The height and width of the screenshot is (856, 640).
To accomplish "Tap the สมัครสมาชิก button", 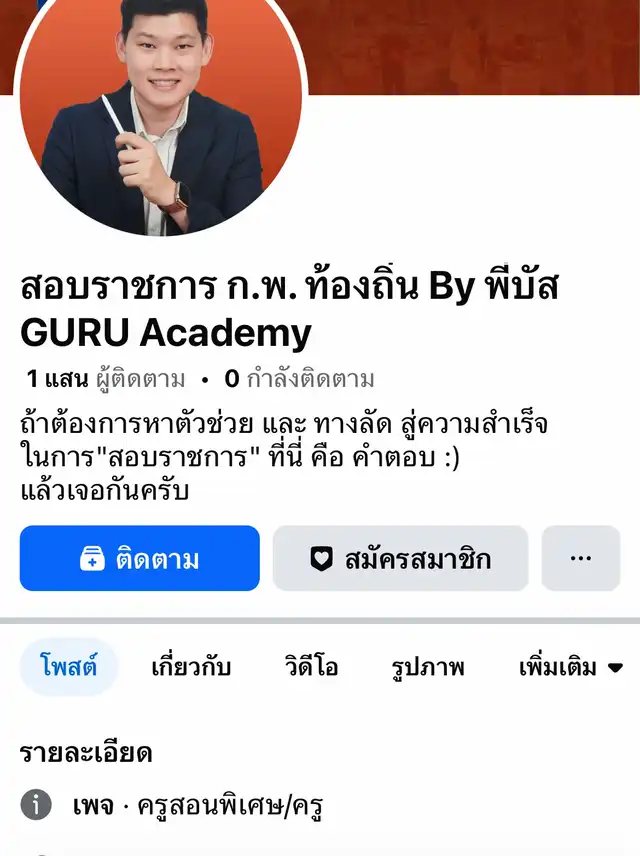I will [400, 559].
